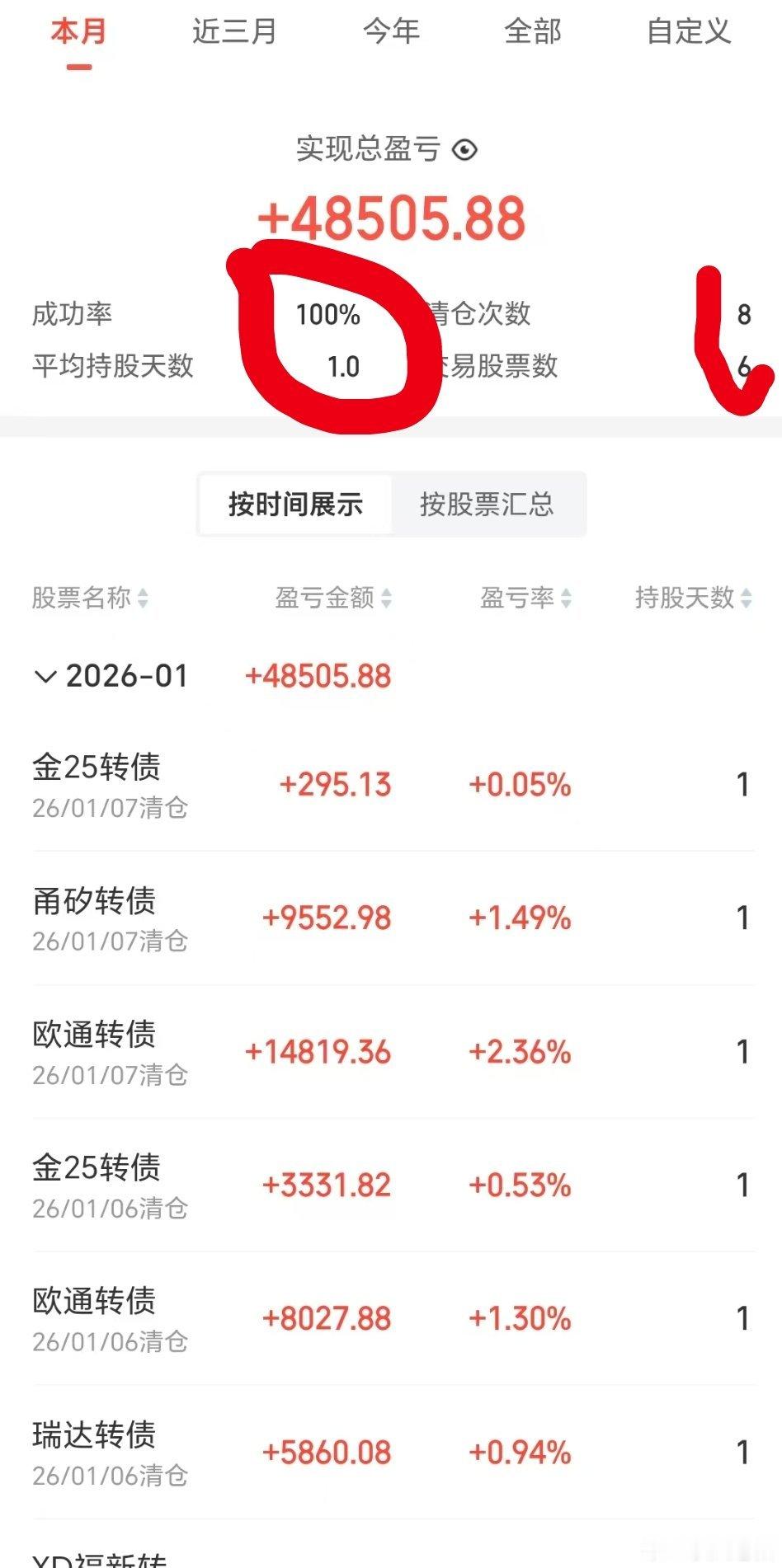Select the 本月 tab

[78, 32]
